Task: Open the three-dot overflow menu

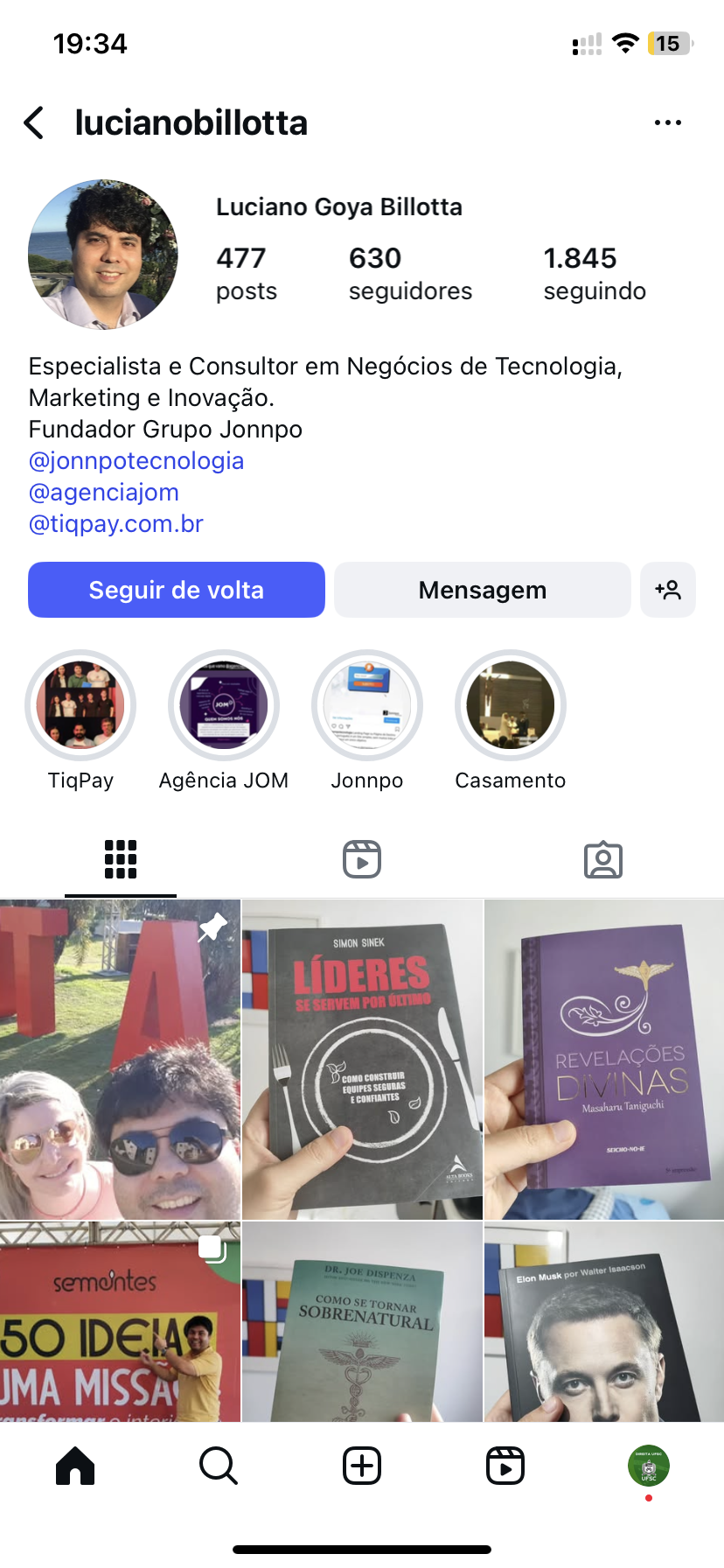Action: click(667, 123)
